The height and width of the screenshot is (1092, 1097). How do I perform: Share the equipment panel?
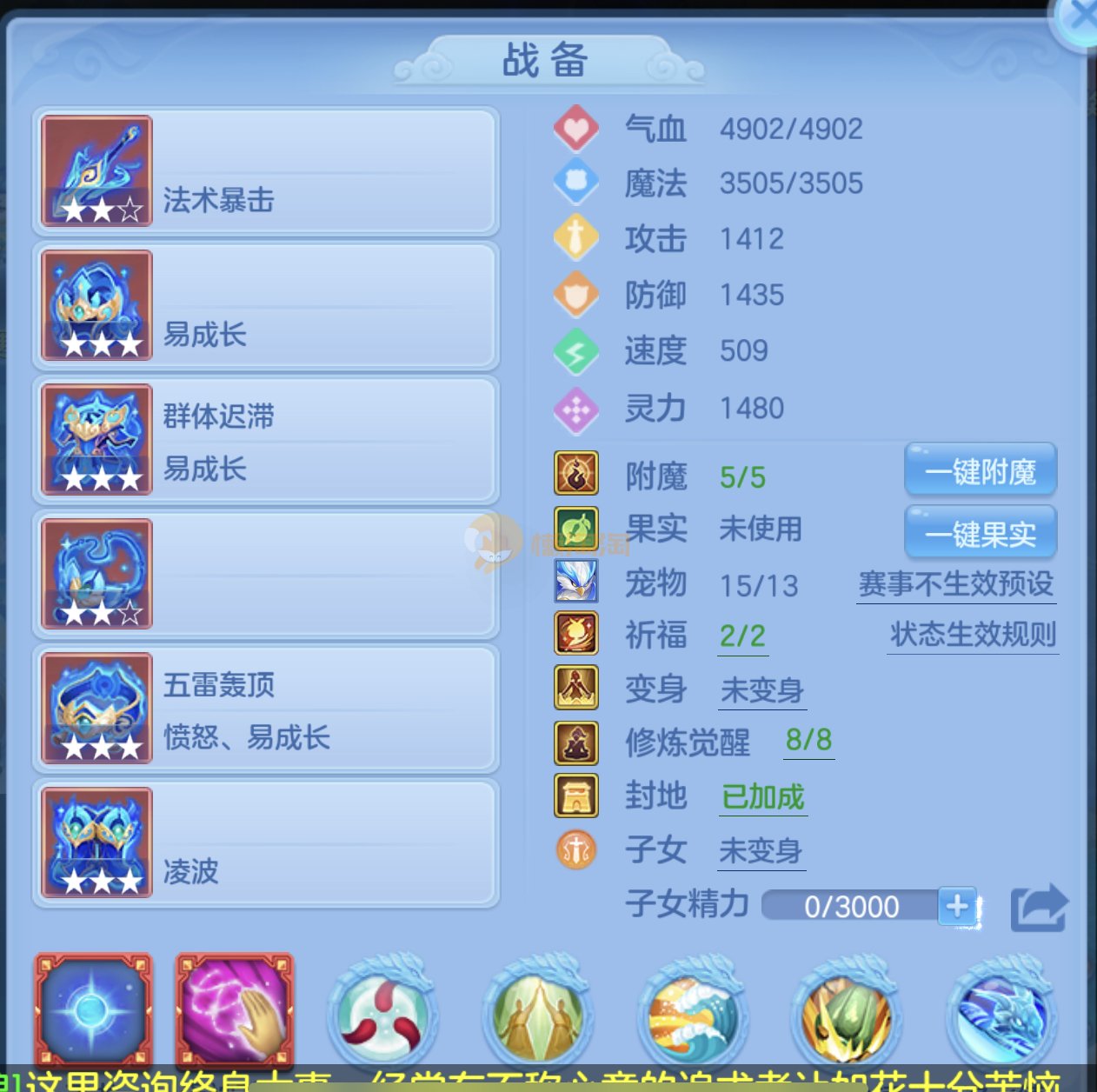pyautogui.click(x=1039, y=907)
